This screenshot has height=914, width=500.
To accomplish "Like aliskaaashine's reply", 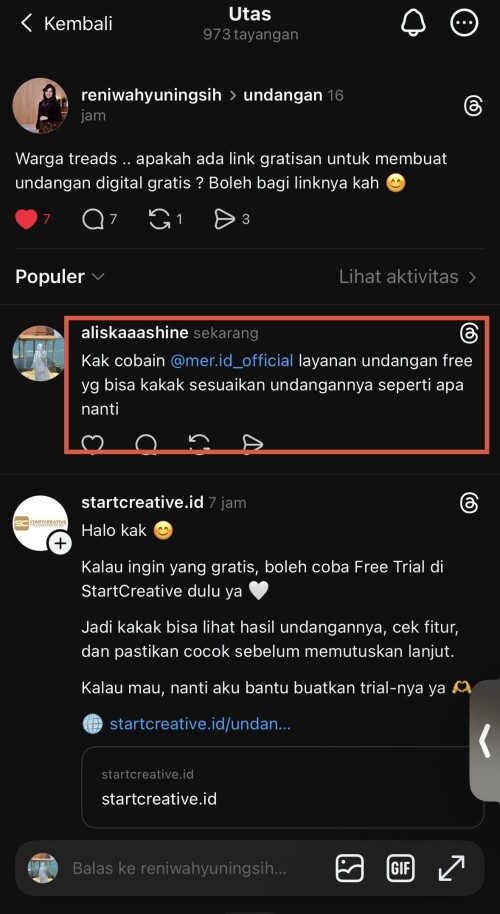I will [x=92, y=444].
